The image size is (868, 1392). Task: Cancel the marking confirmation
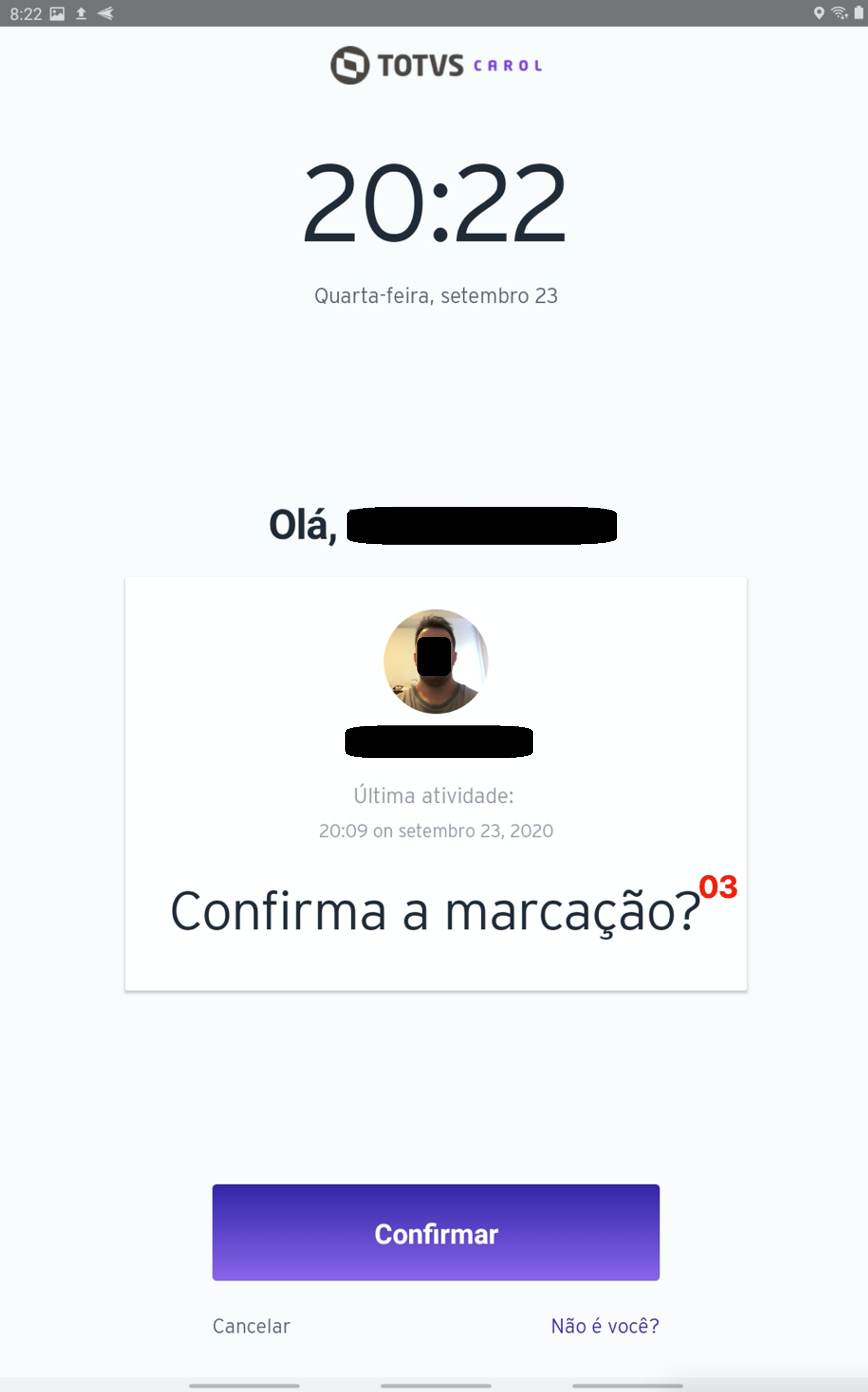(251, 1326)
